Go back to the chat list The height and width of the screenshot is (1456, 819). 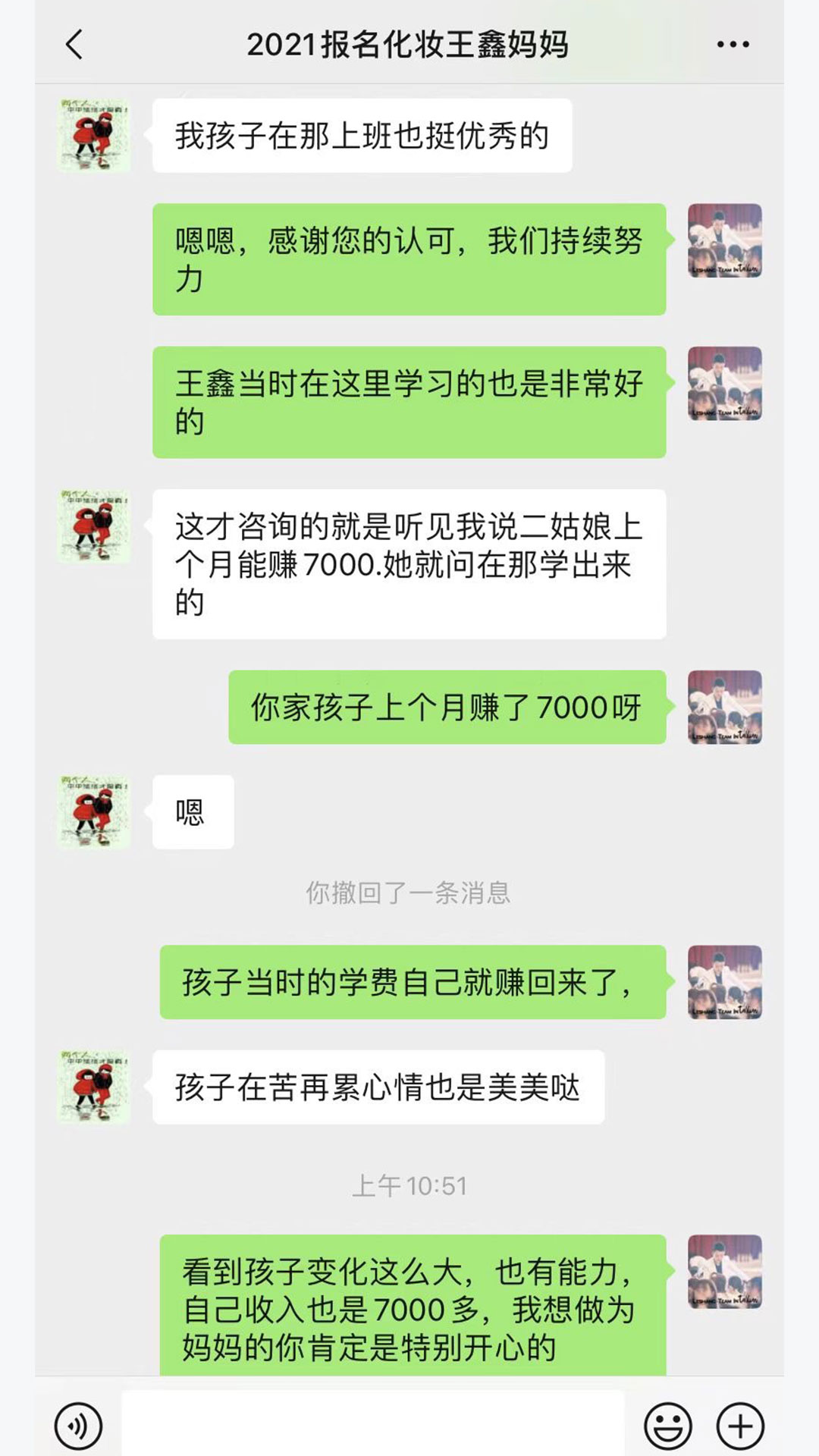pos(74,45)
